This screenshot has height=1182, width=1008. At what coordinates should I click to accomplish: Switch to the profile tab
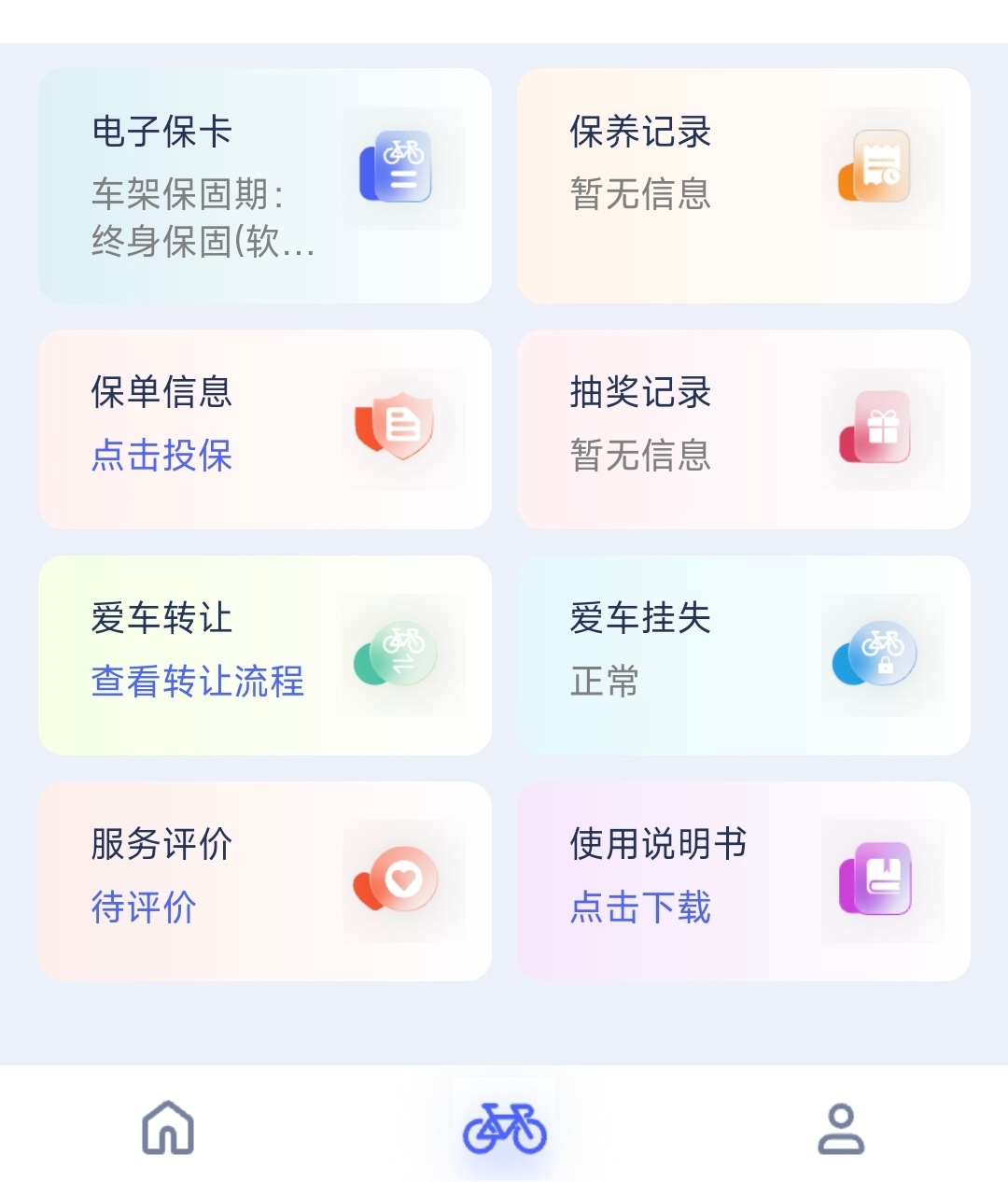coord(841,1127)
